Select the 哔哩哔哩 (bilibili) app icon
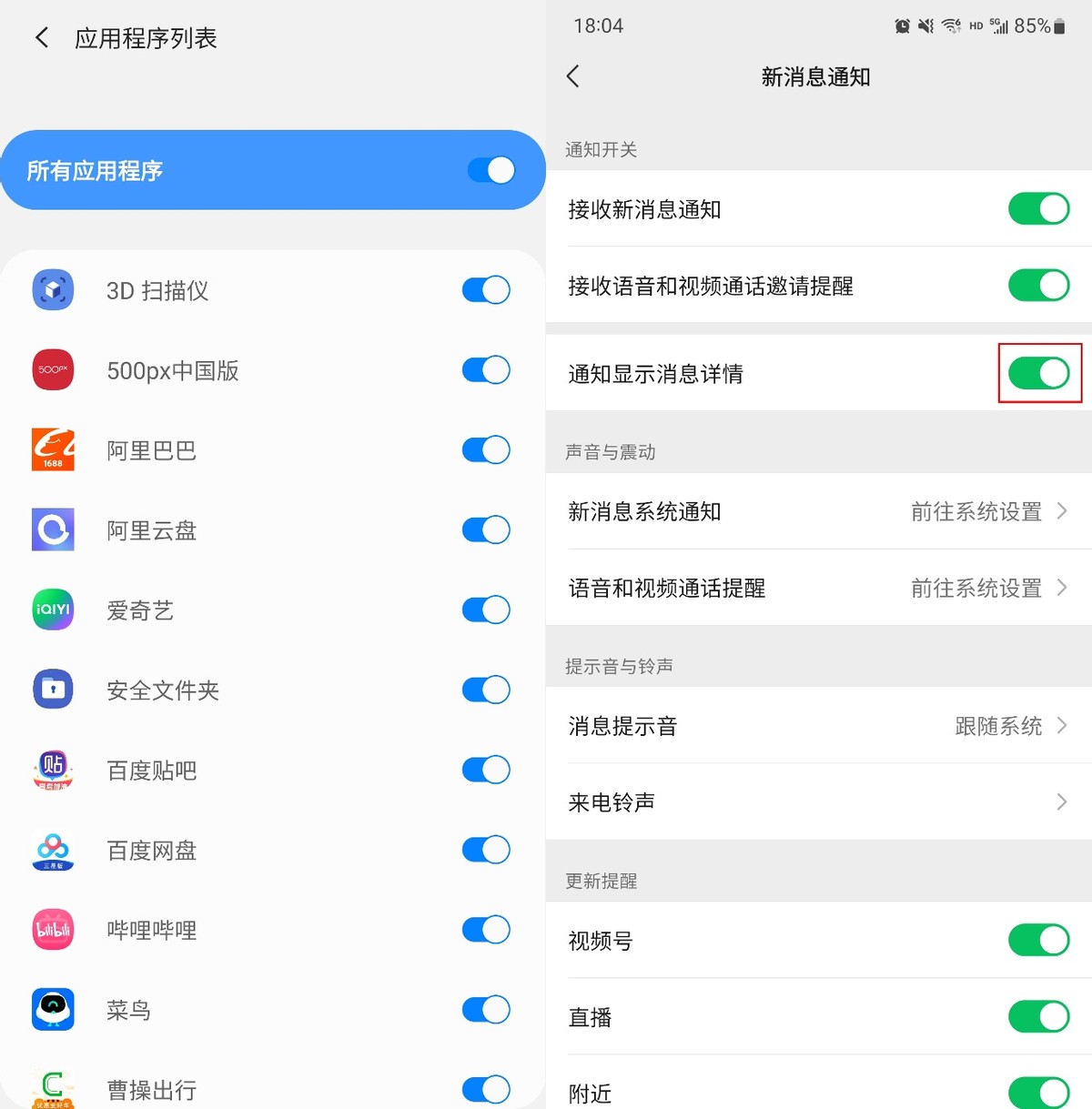 click(x=53, y=930)
